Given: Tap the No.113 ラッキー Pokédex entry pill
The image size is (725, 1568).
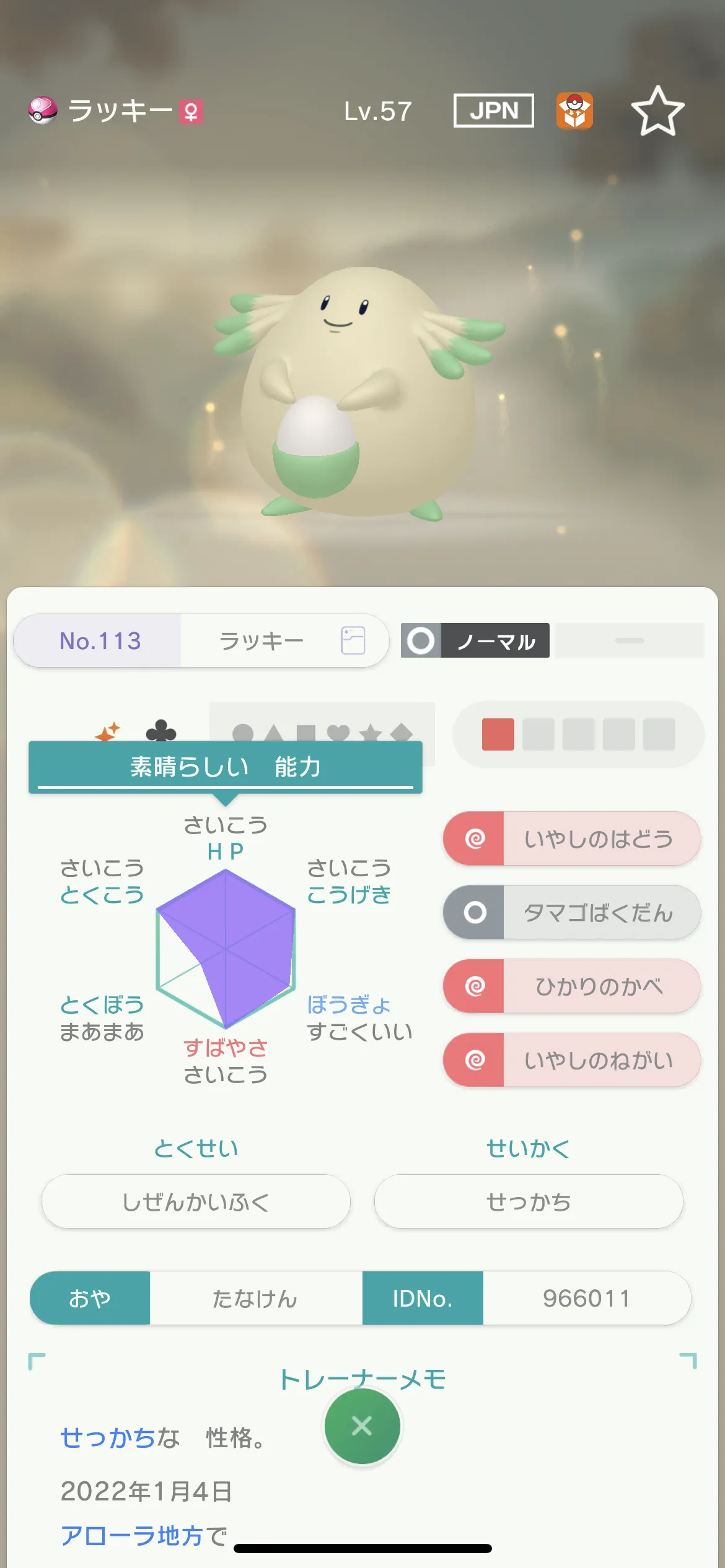Looking at the screenshot, I should (201, 640).
